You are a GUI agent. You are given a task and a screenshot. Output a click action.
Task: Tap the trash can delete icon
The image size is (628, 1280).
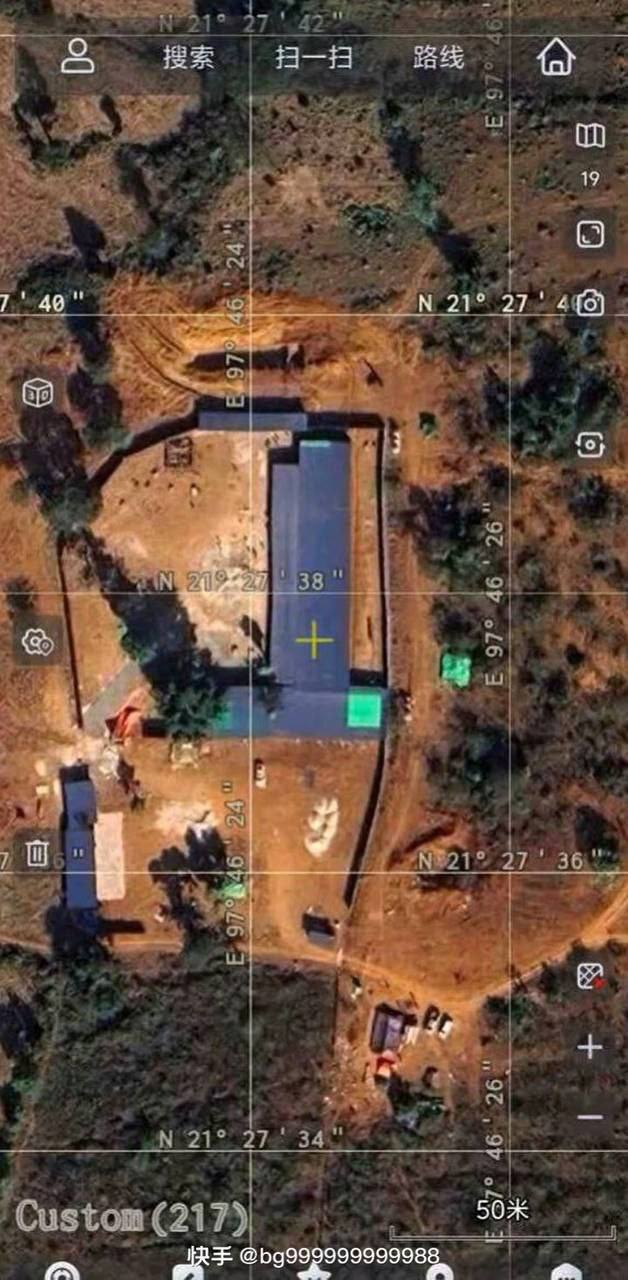pos(37,854)
